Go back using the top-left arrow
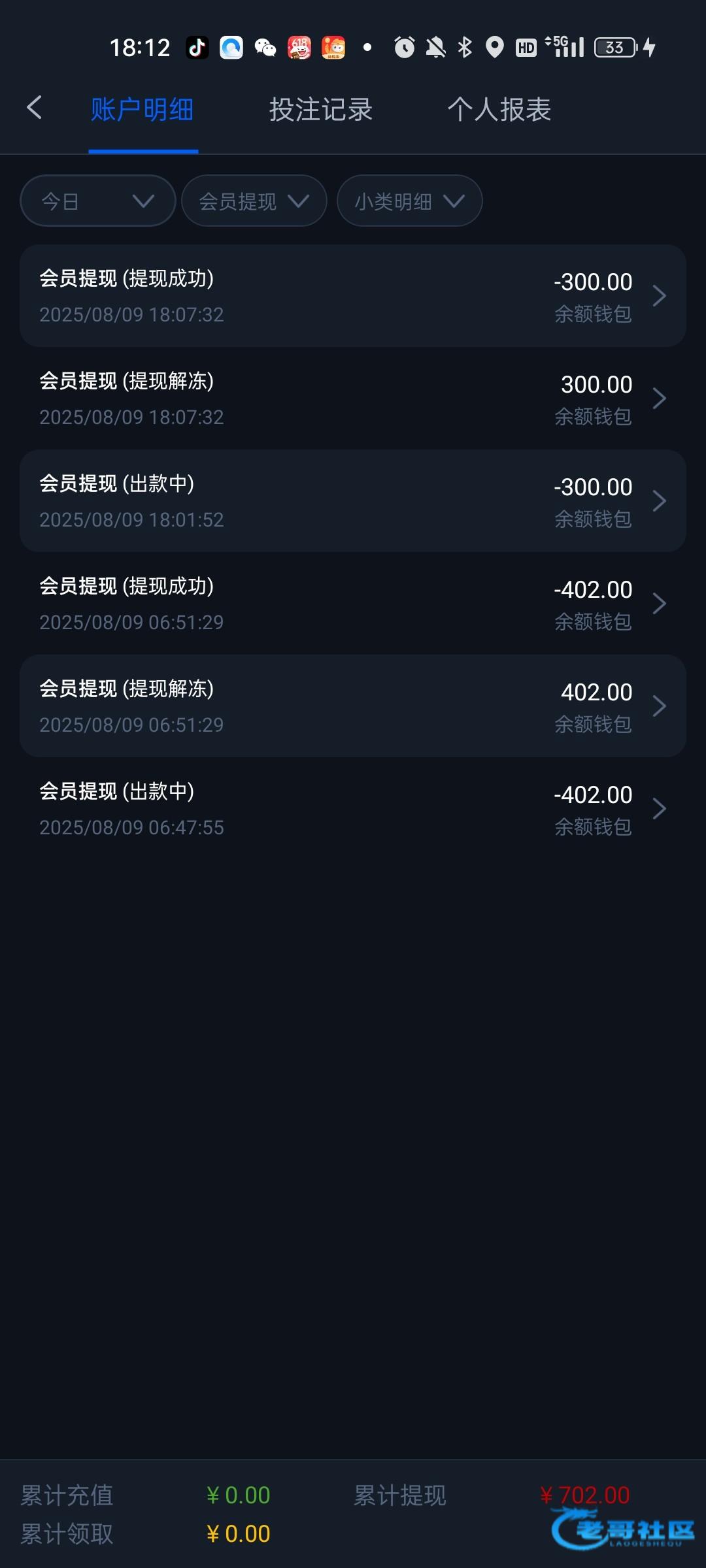 [x=34, y=108]
